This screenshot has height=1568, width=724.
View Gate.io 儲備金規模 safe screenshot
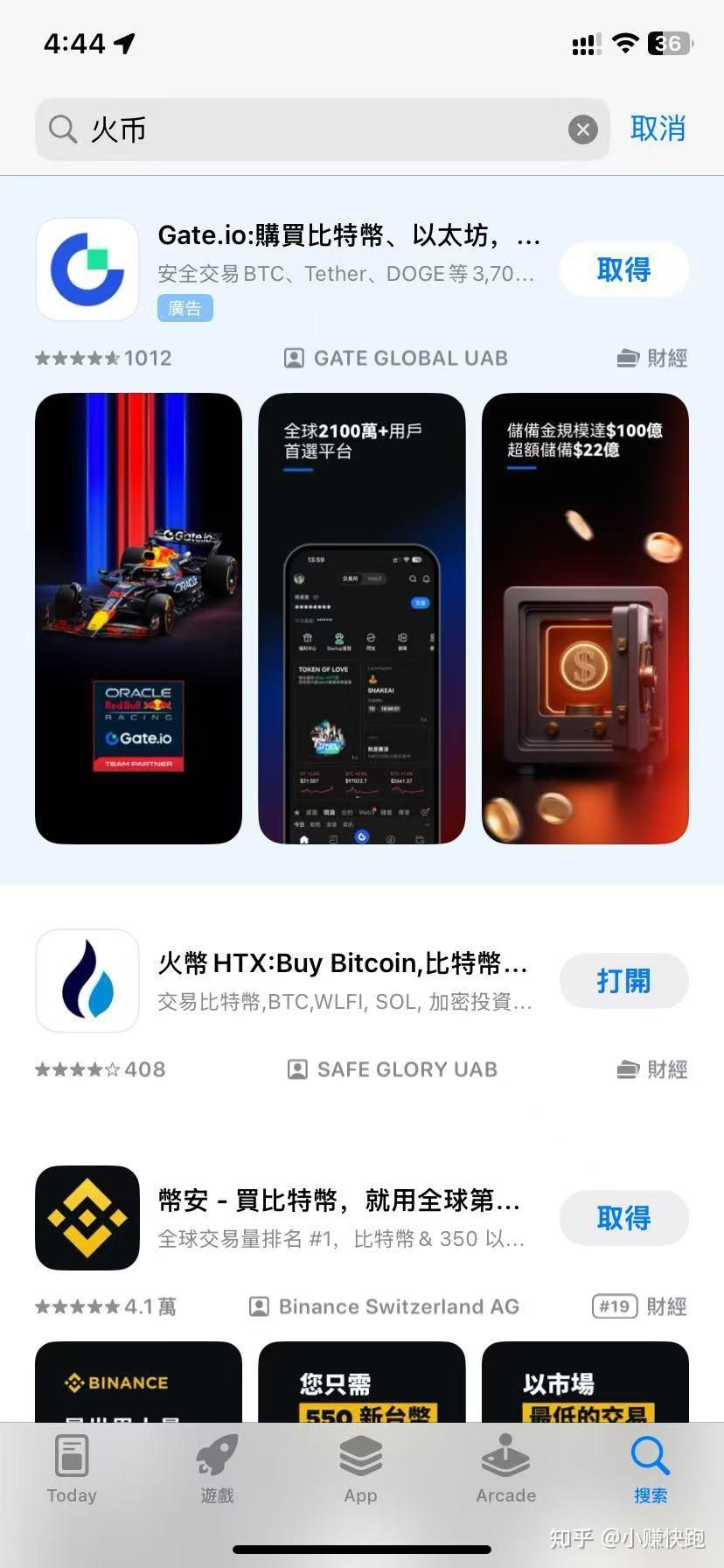(585, 618)
